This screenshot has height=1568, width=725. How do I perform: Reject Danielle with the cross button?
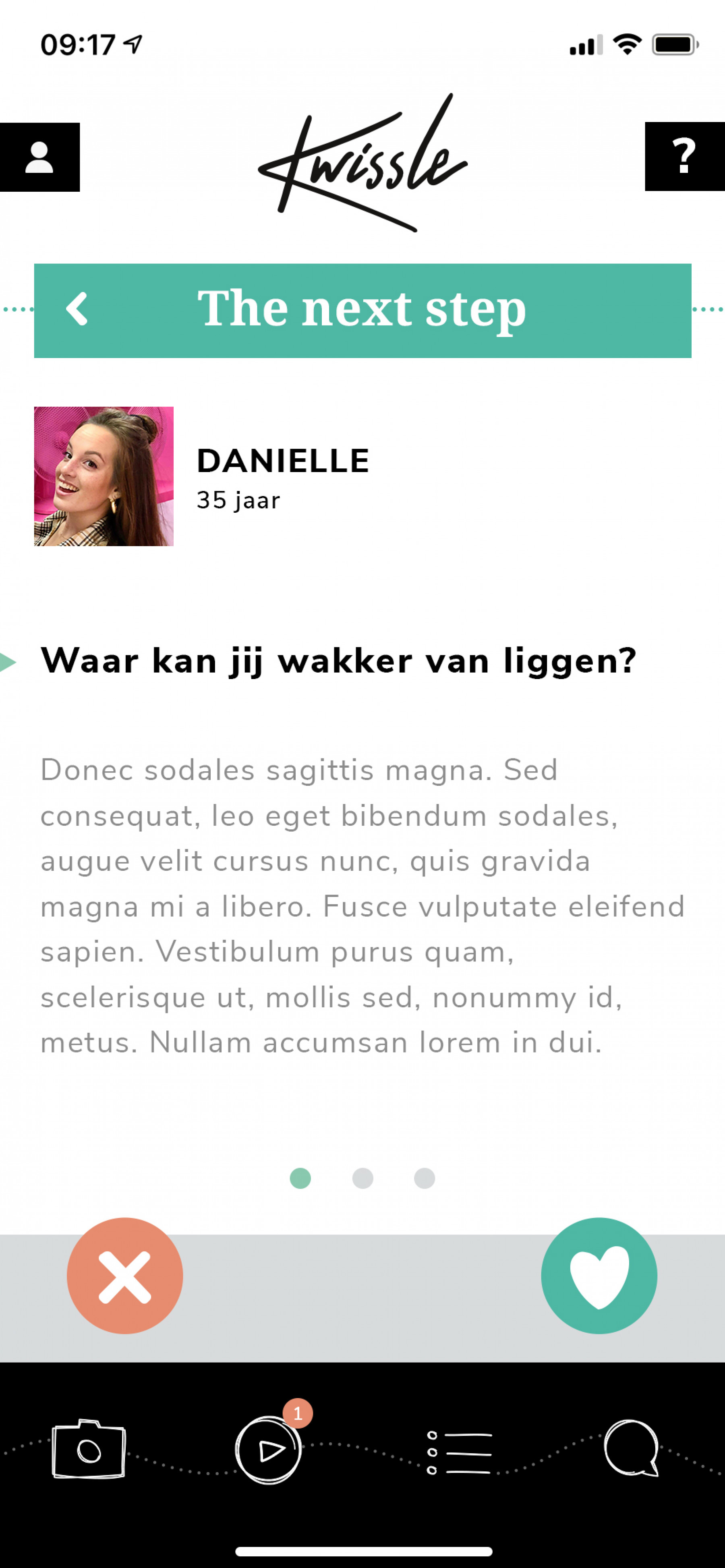125,1276
